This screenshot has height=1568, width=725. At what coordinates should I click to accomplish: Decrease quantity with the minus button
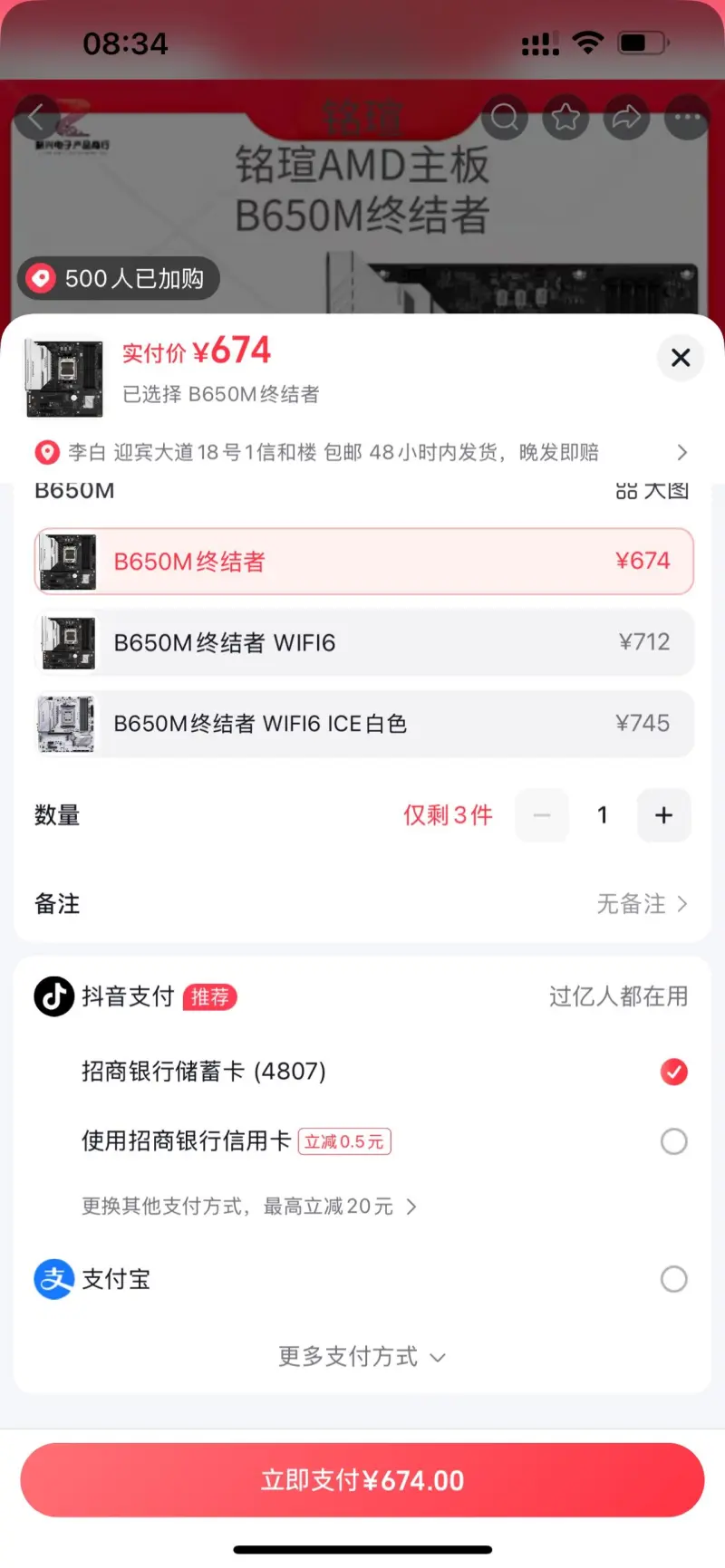point(542,815)
